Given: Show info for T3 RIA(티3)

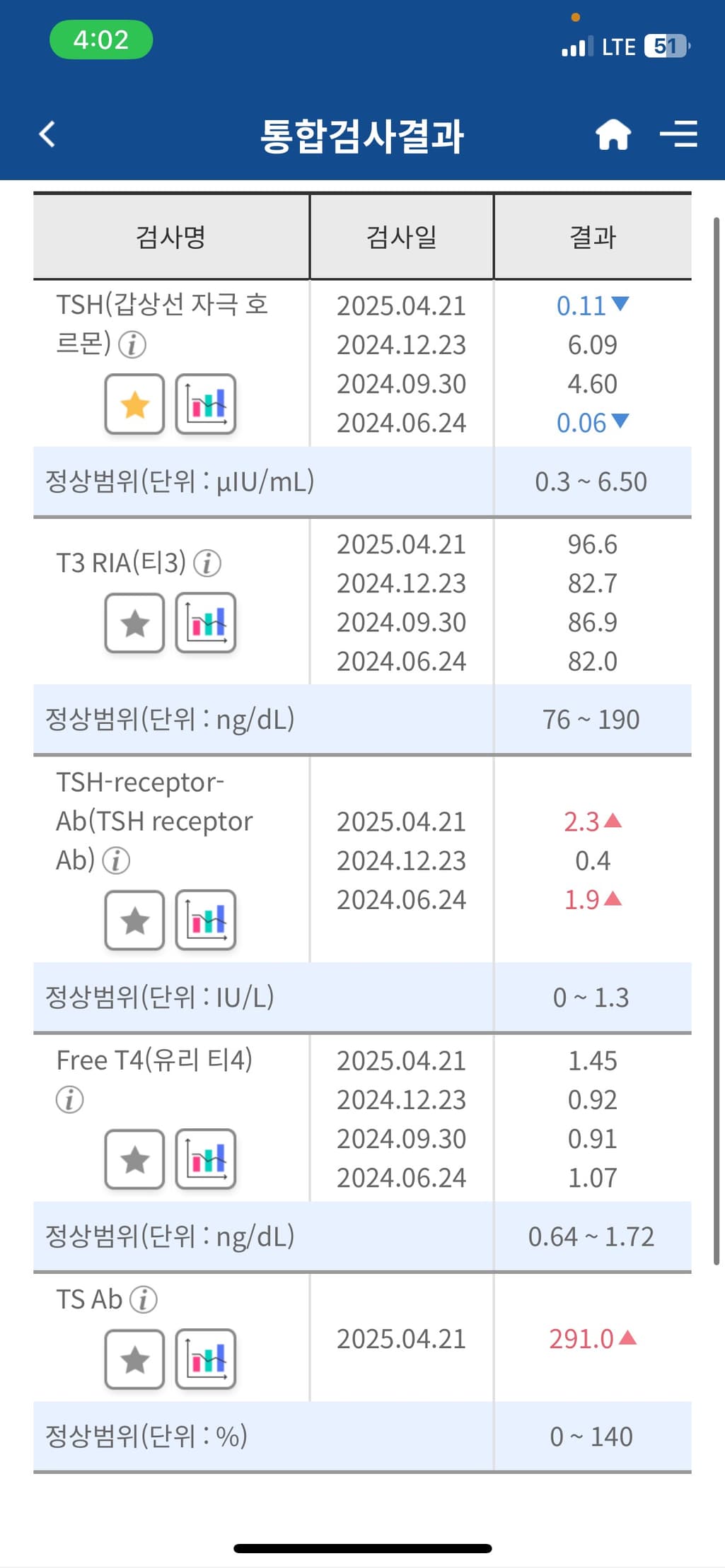Looking at the screenshot, I should click(207, 563).
